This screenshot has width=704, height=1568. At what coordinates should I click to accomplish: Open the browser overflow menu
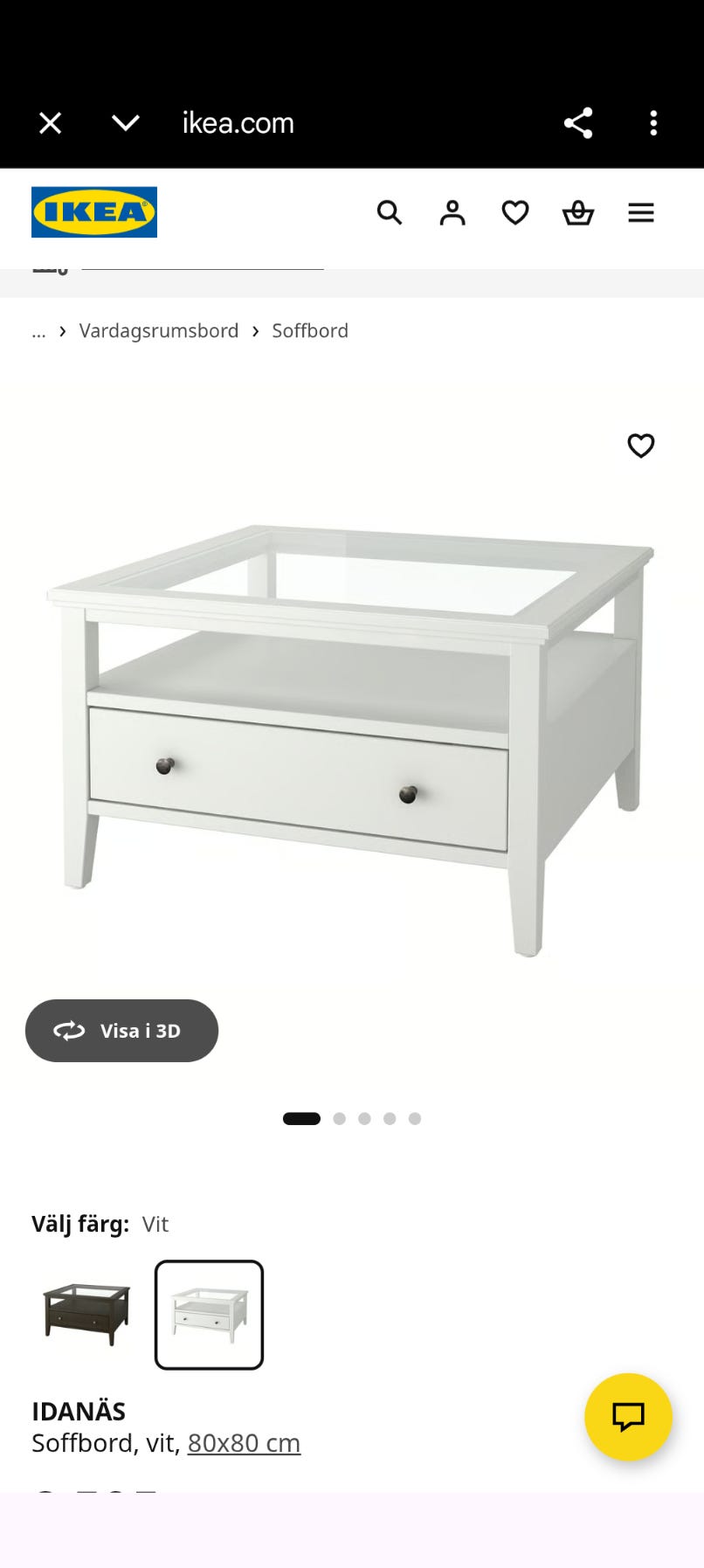coord(653,123)
